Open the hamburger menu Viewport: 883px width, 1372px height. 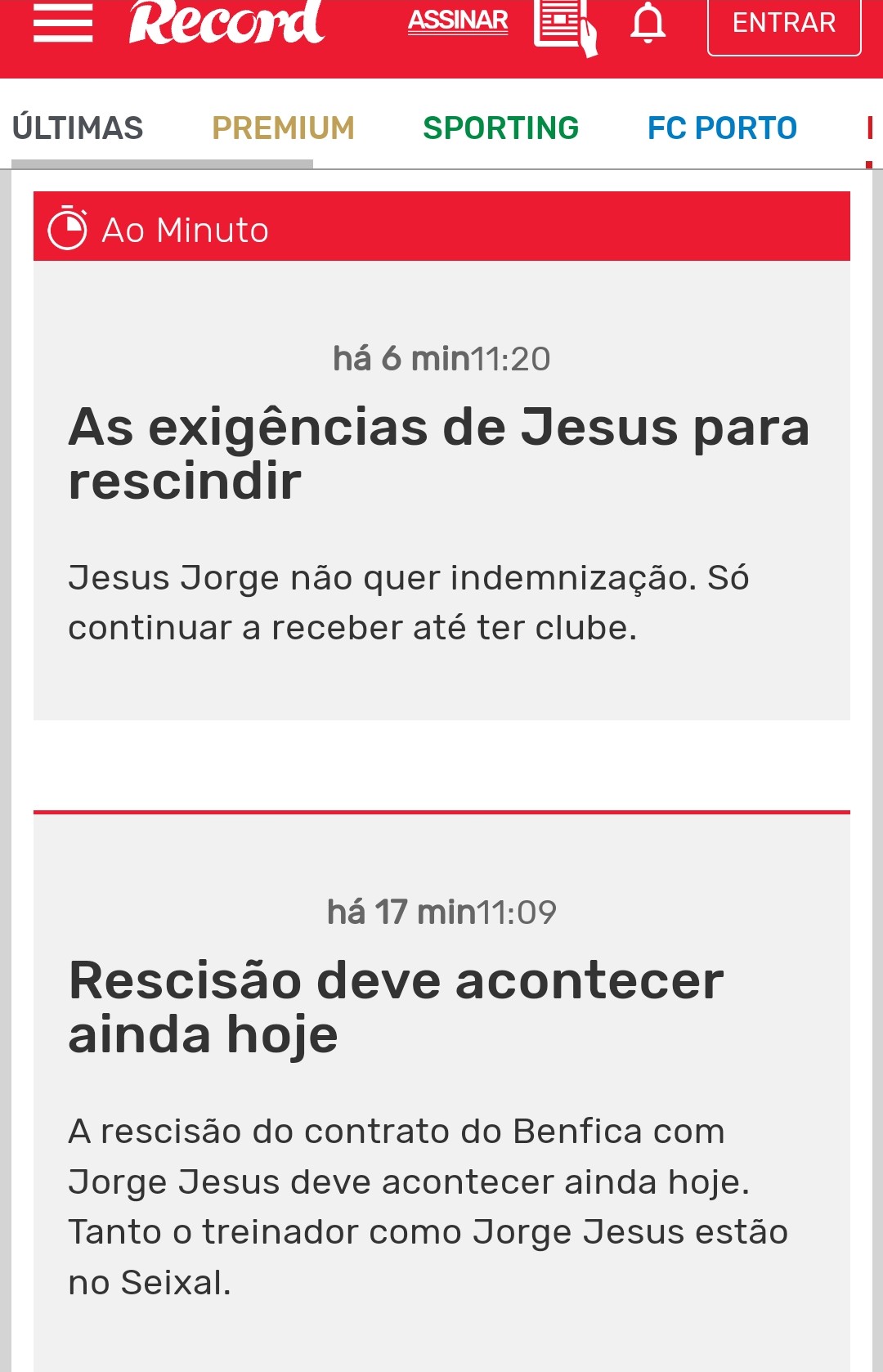click(x=63, y=23)
